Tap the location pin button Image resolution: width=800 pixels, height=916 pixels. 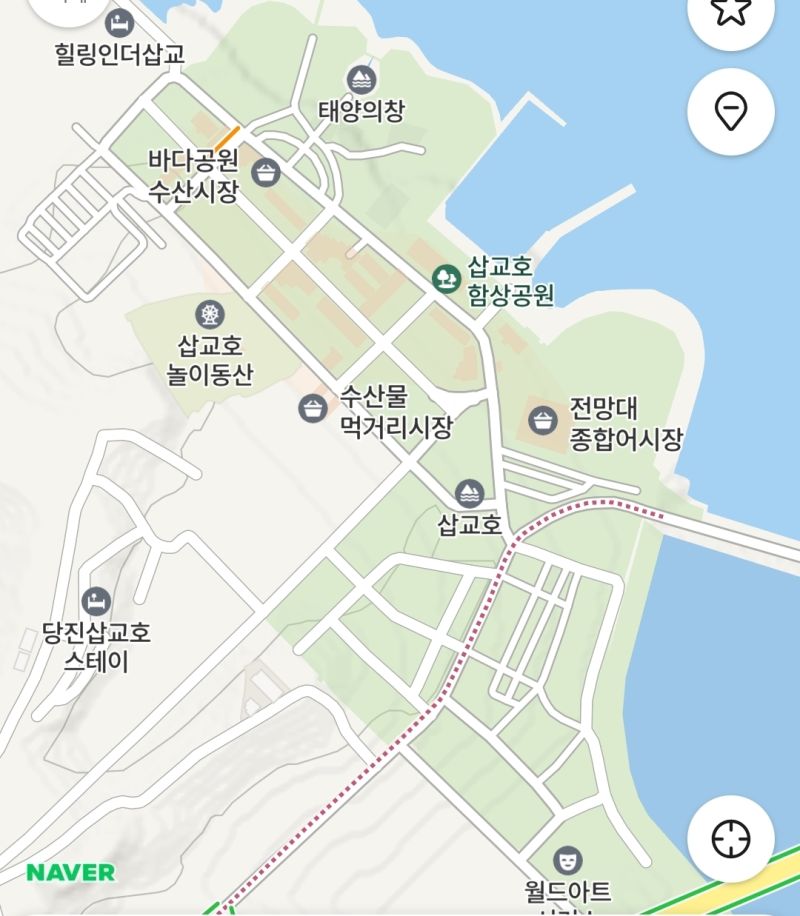[x=731, y=111]
